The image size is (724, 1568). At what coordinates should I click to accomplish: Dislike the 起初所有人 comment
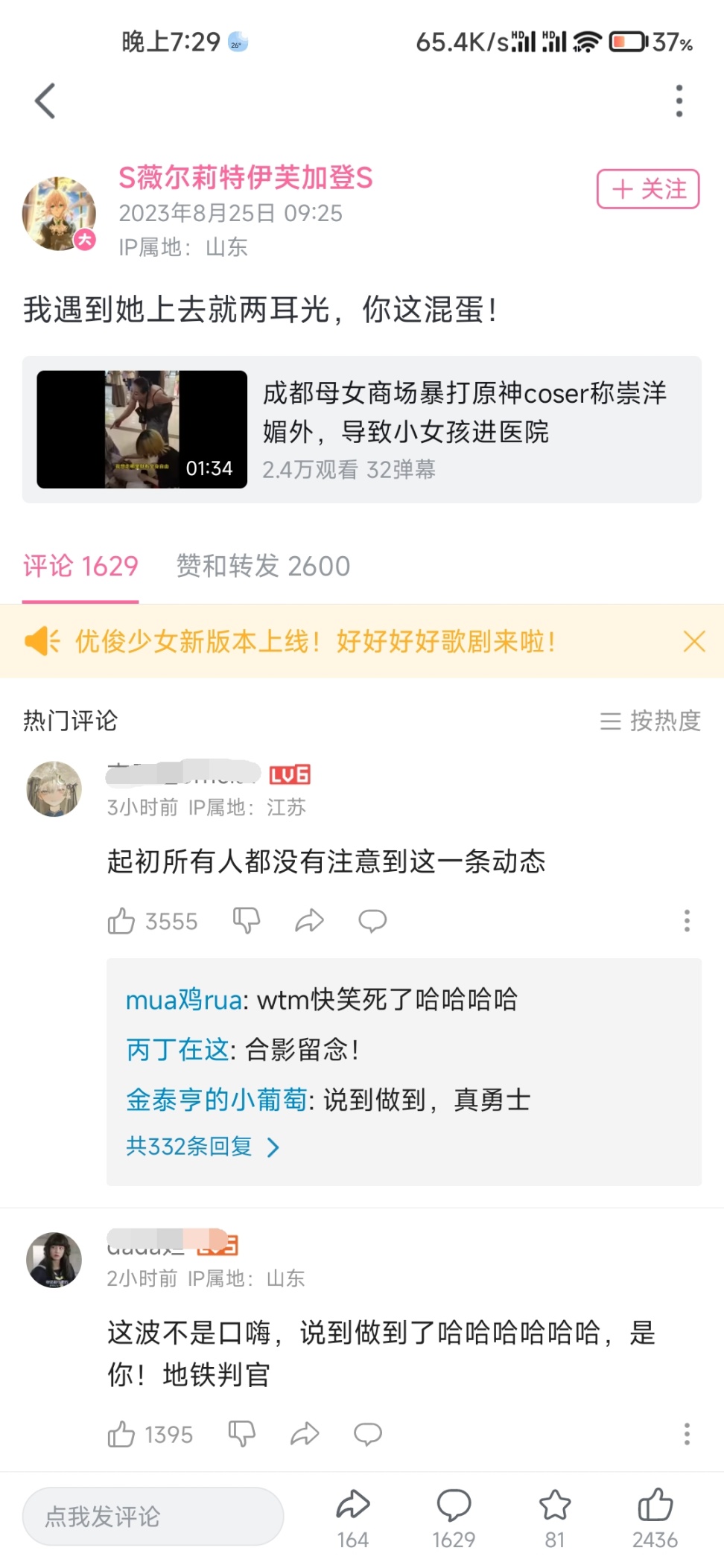[247, 921]
